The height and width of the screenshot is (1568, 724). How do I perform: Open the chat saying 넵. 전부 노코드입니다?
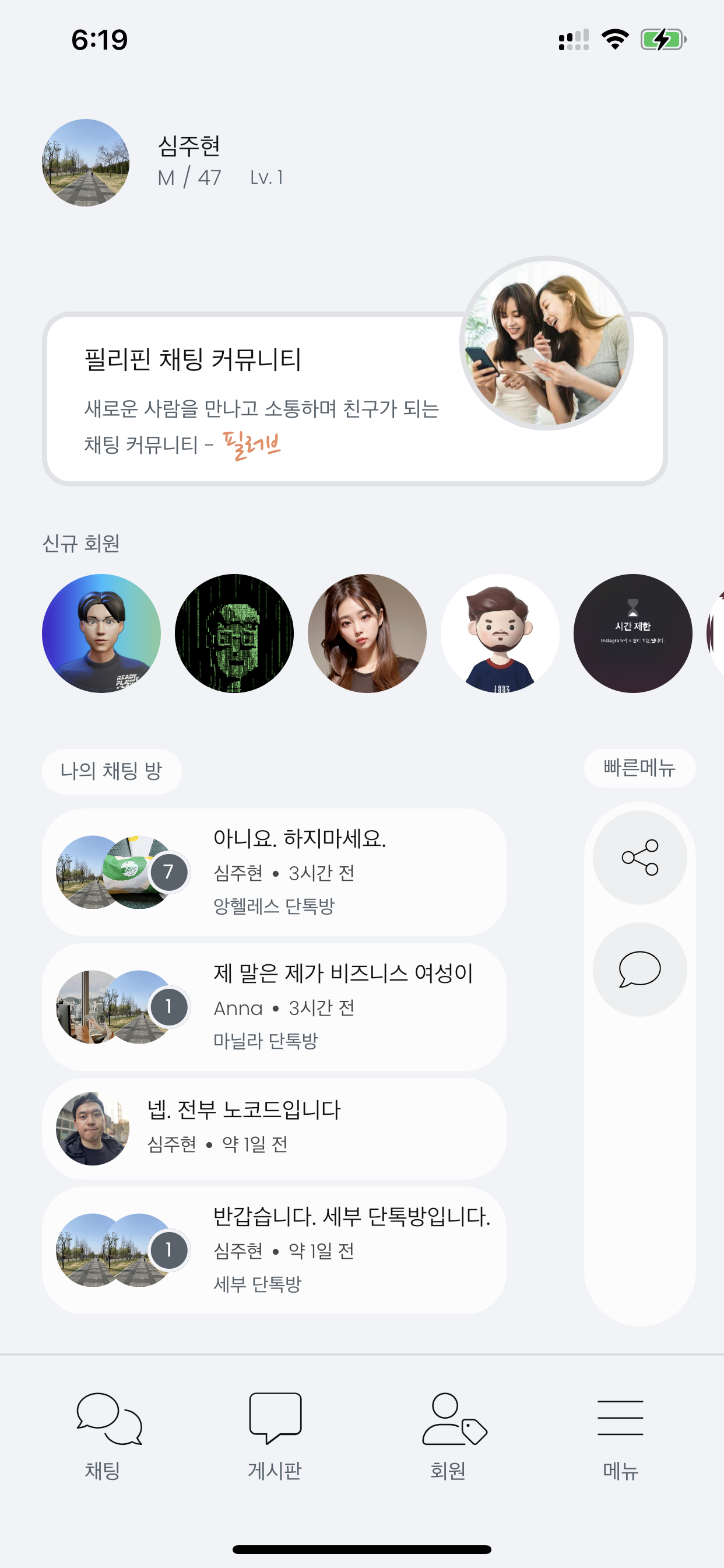pos(274,1129)
